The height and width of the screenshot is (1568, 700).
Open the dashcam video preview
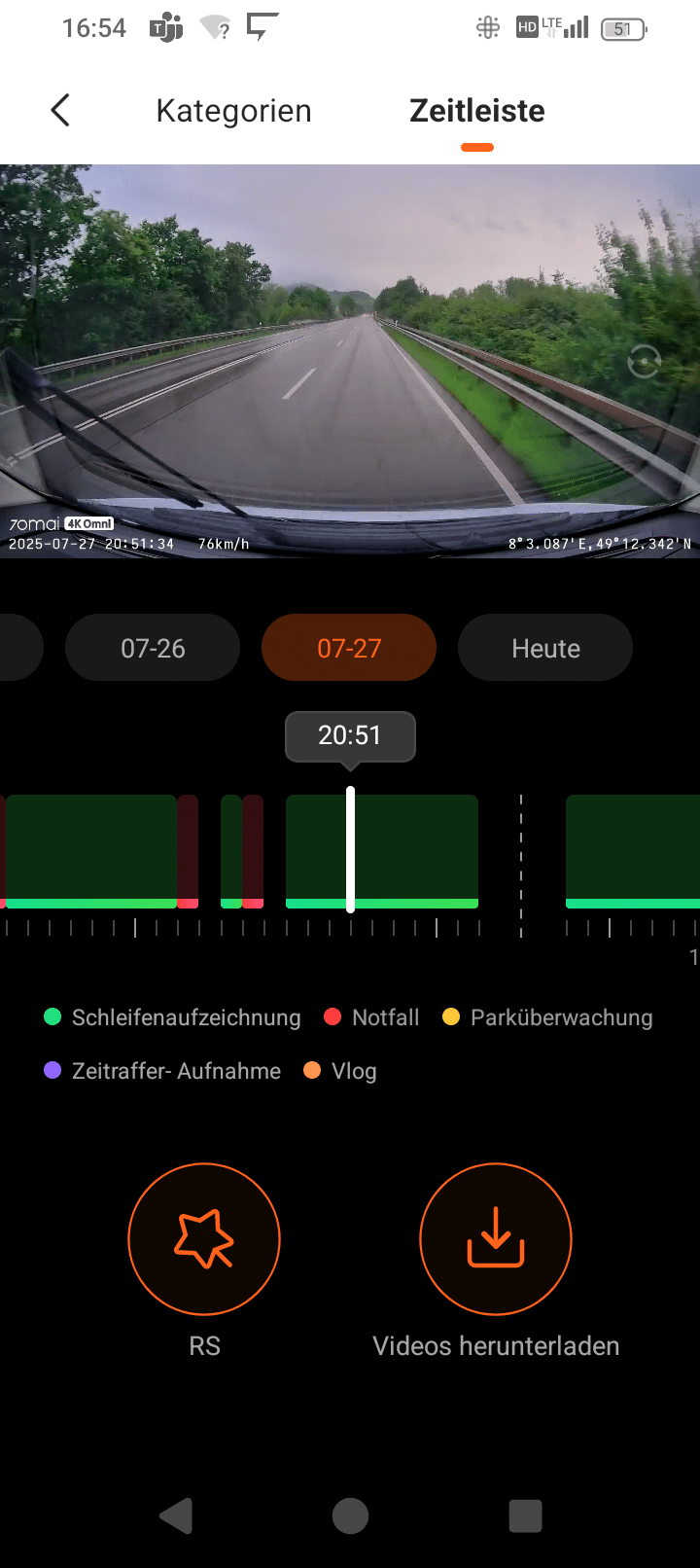click(350, 360)
